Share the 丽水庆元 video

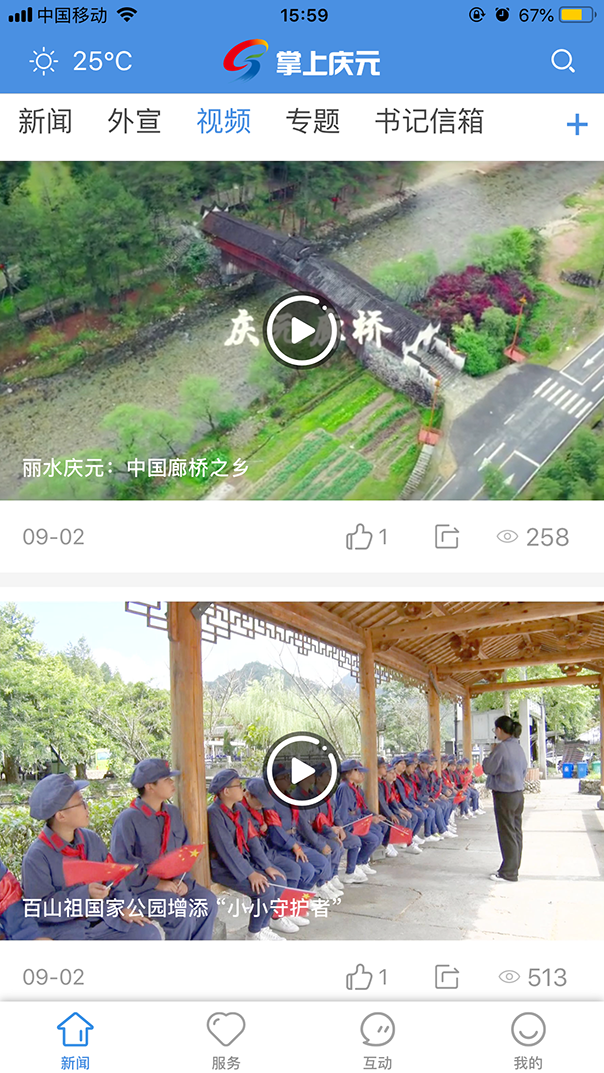(x=446, y=537)
